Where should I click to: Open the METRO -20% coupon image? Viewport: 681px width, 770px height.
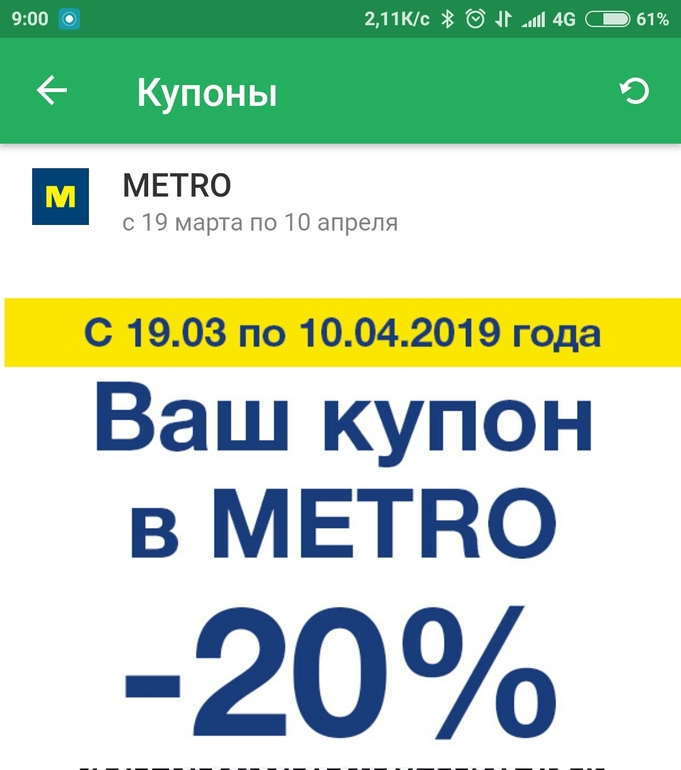(342, 540)
